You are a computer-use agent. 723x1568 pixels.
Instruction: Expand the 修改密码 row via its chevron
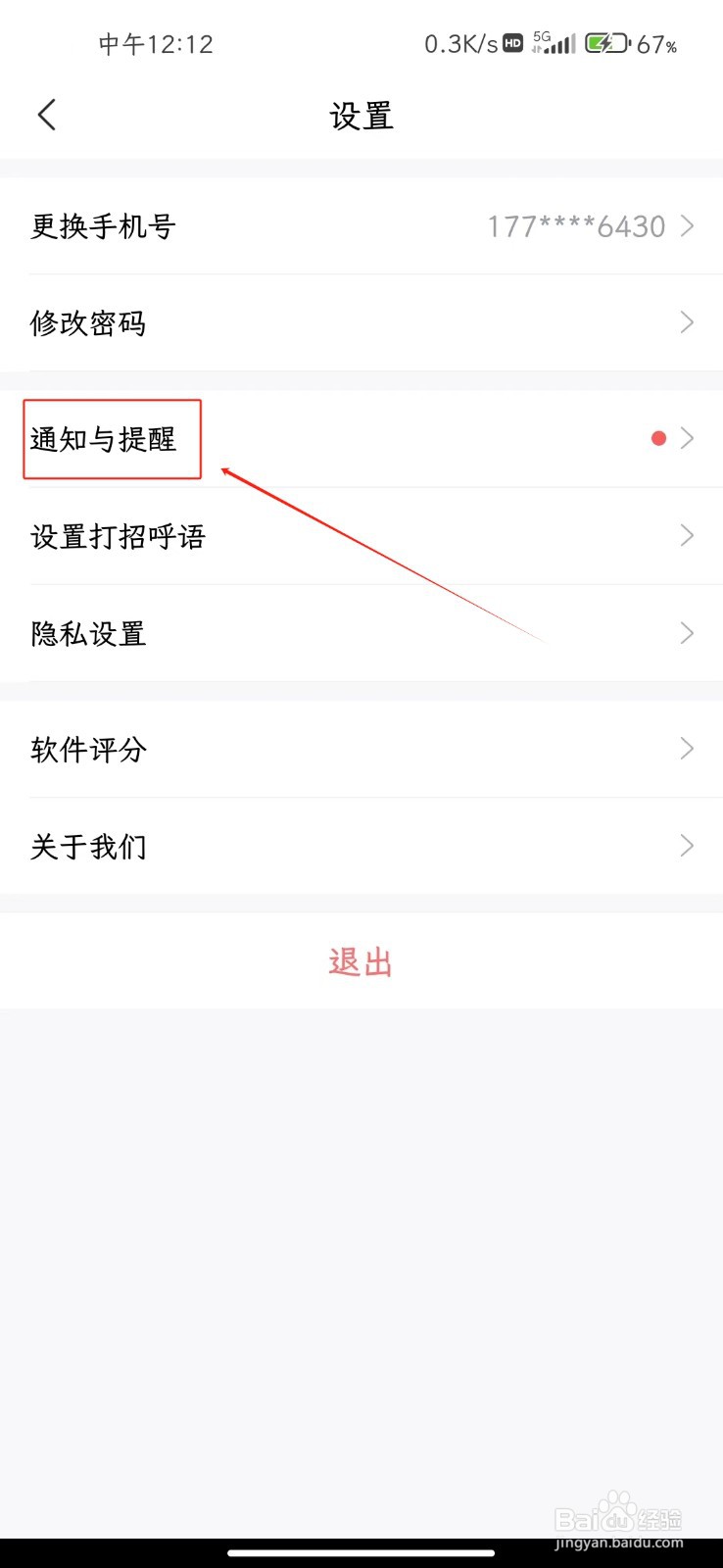686,322
